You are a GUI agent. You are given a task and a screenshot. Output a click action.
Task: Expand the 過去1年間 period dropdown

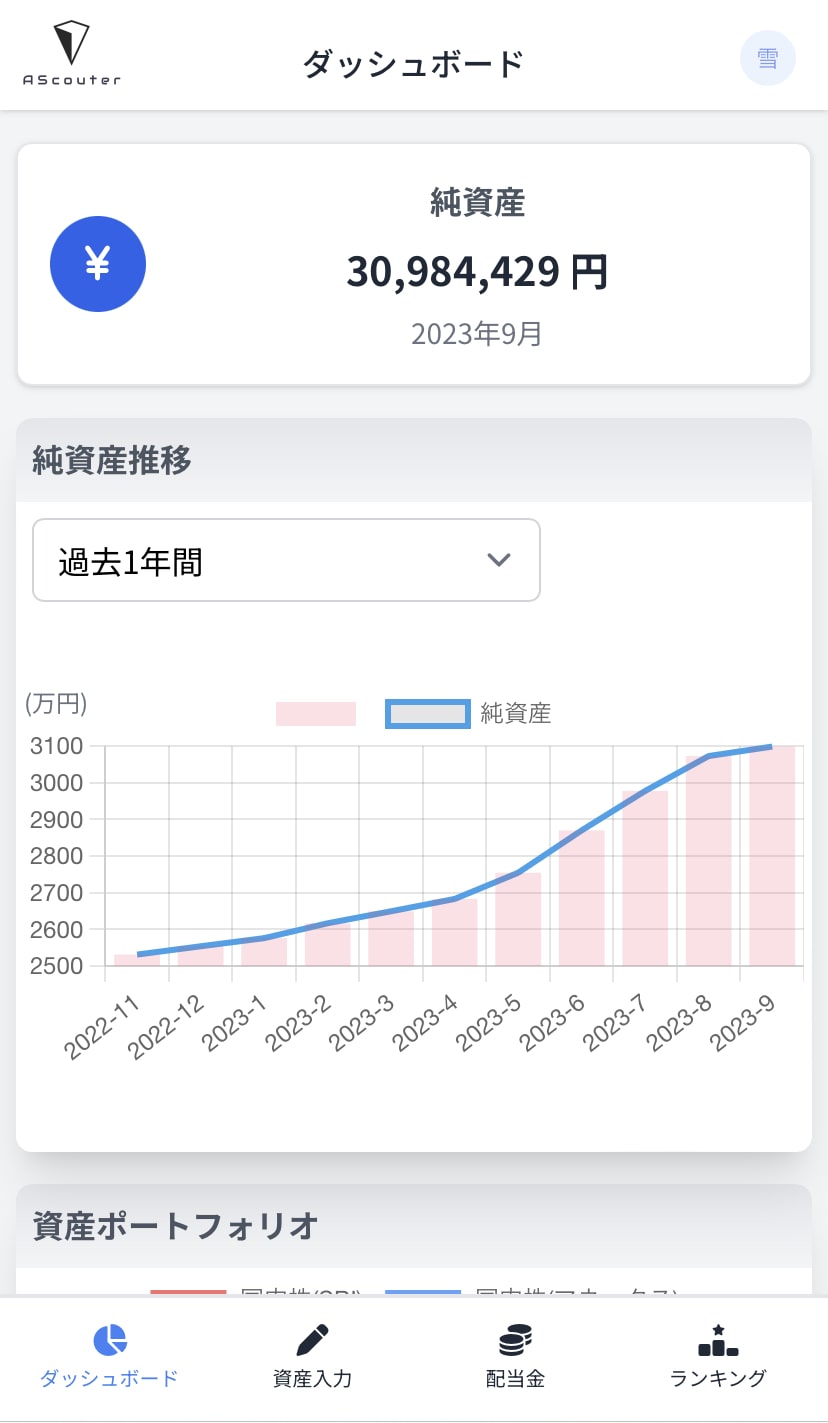[x=286, y=560]
